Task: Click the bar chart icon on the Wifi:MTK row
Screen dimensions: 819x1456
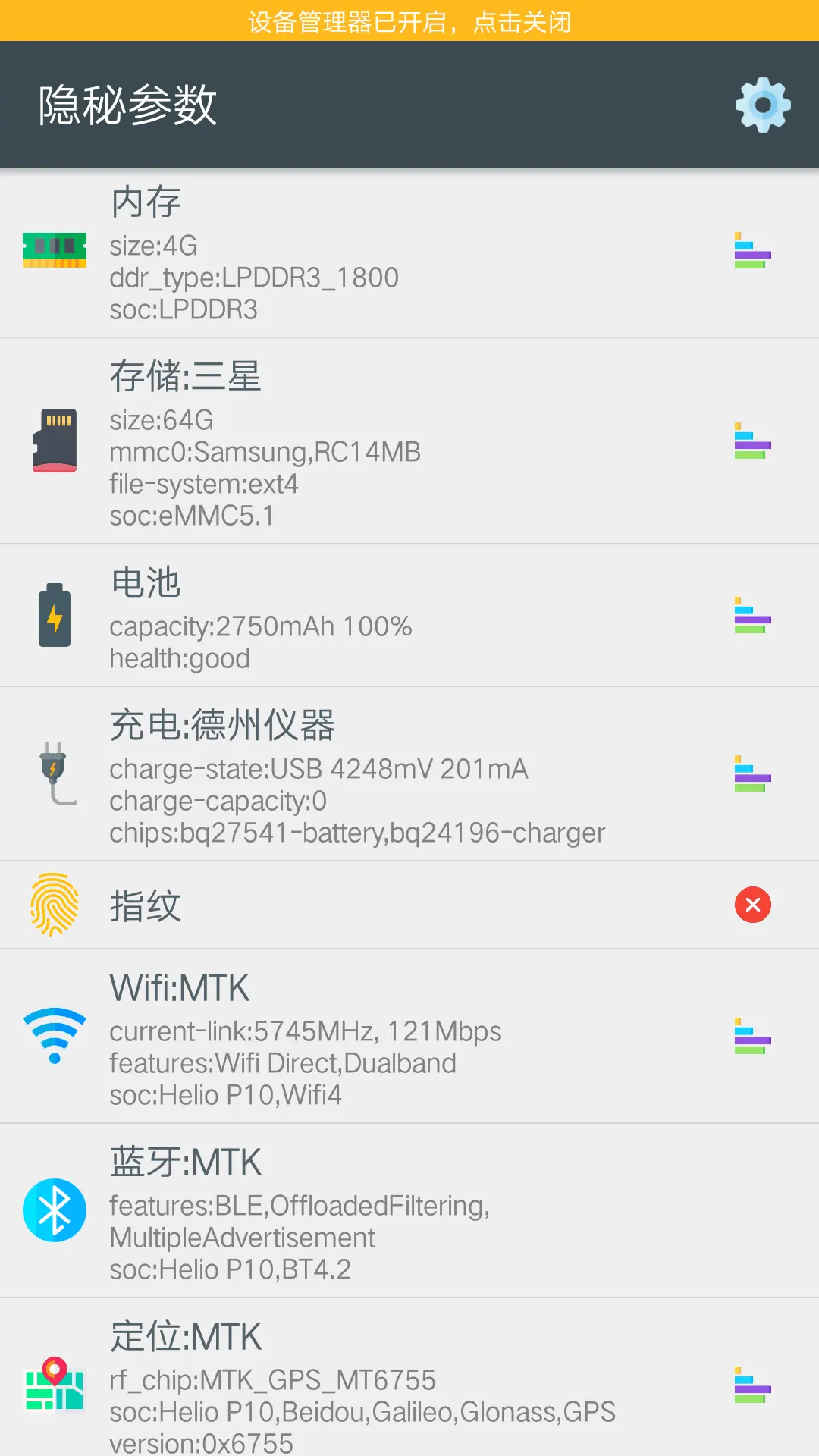Action: pyautogui.click(x=751, y=1037)
